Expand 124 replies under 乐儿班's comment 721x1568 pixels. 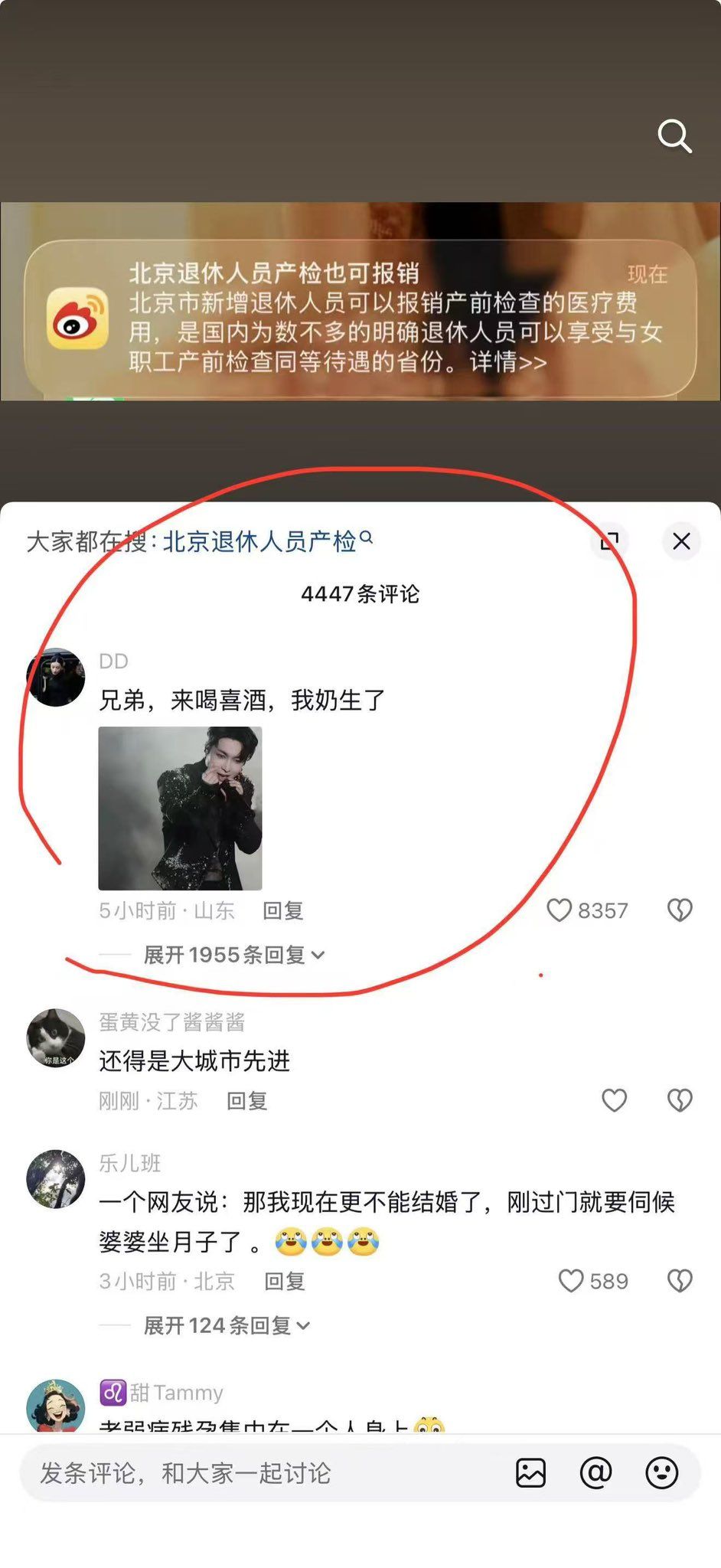pyautogui.click(x=226, y=1325)
